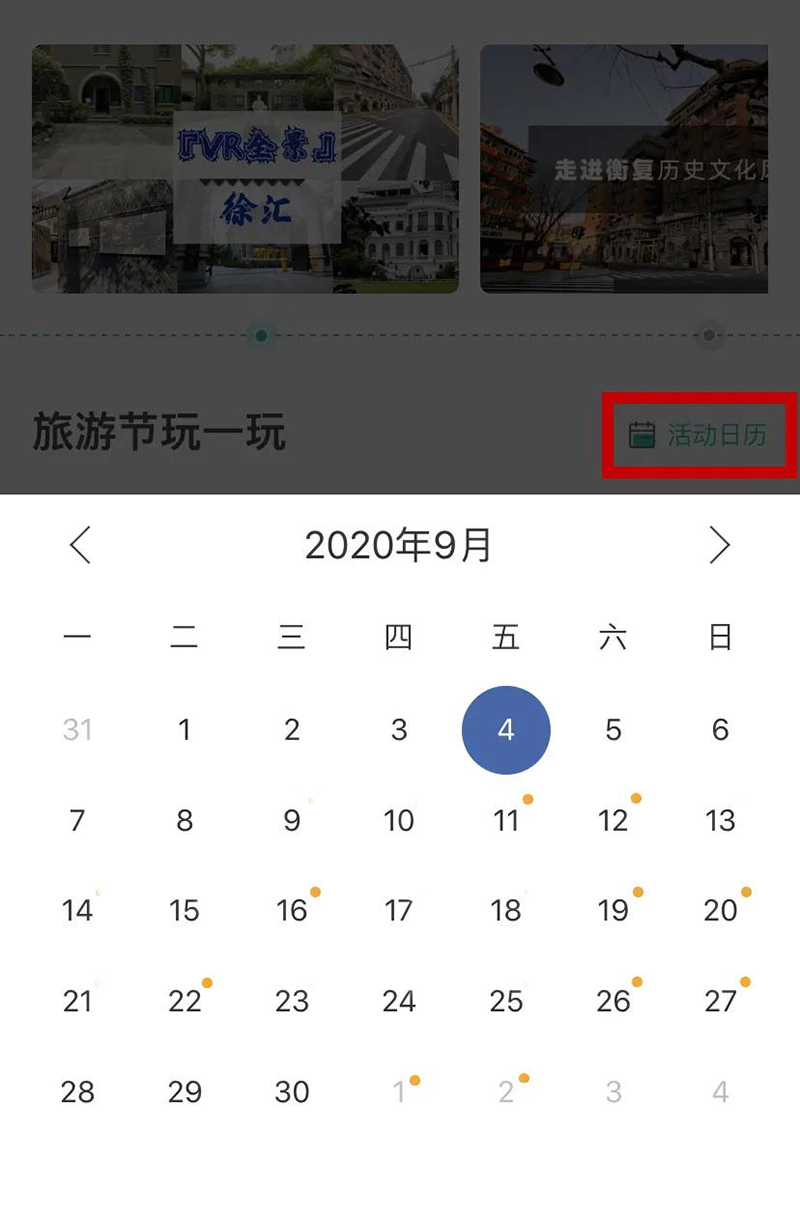Open the 活动日历 activity calendar
The image size is (800, 1221).
click(x=699, y=435)
